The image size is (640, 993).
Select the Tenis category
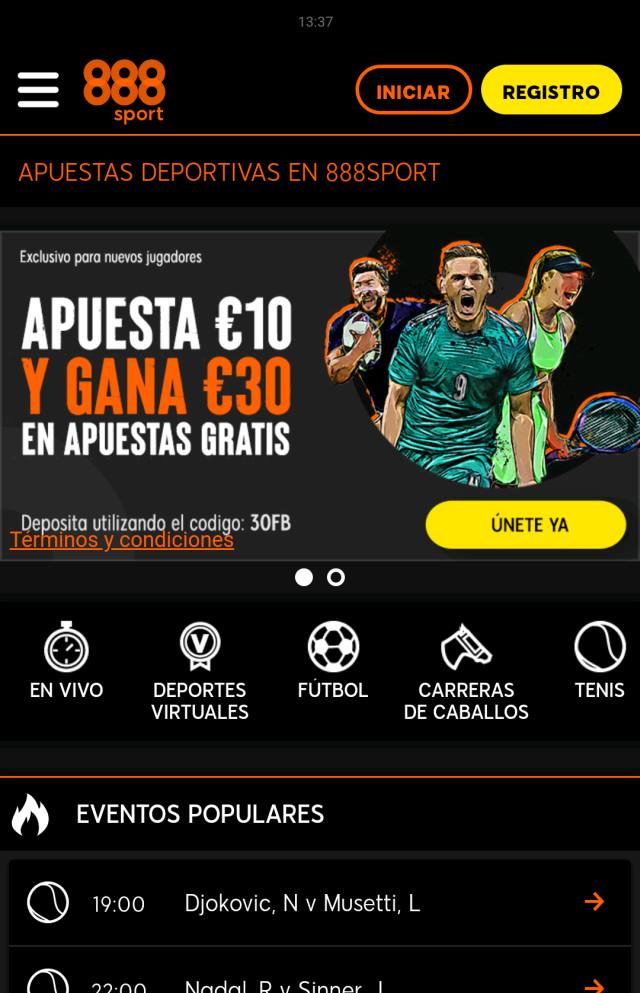pos(599,662)
